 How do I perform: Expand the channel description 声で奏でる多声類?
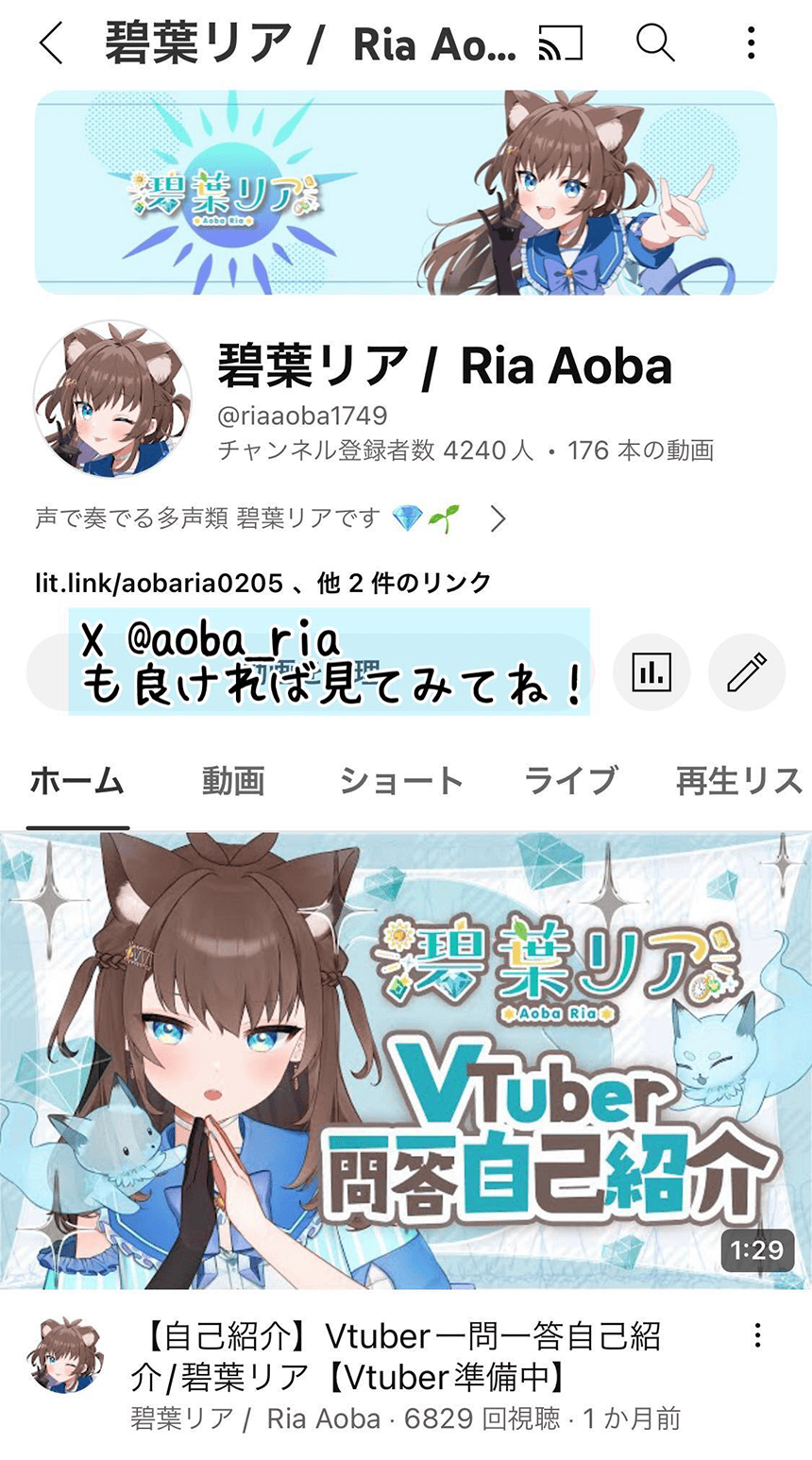498,518
